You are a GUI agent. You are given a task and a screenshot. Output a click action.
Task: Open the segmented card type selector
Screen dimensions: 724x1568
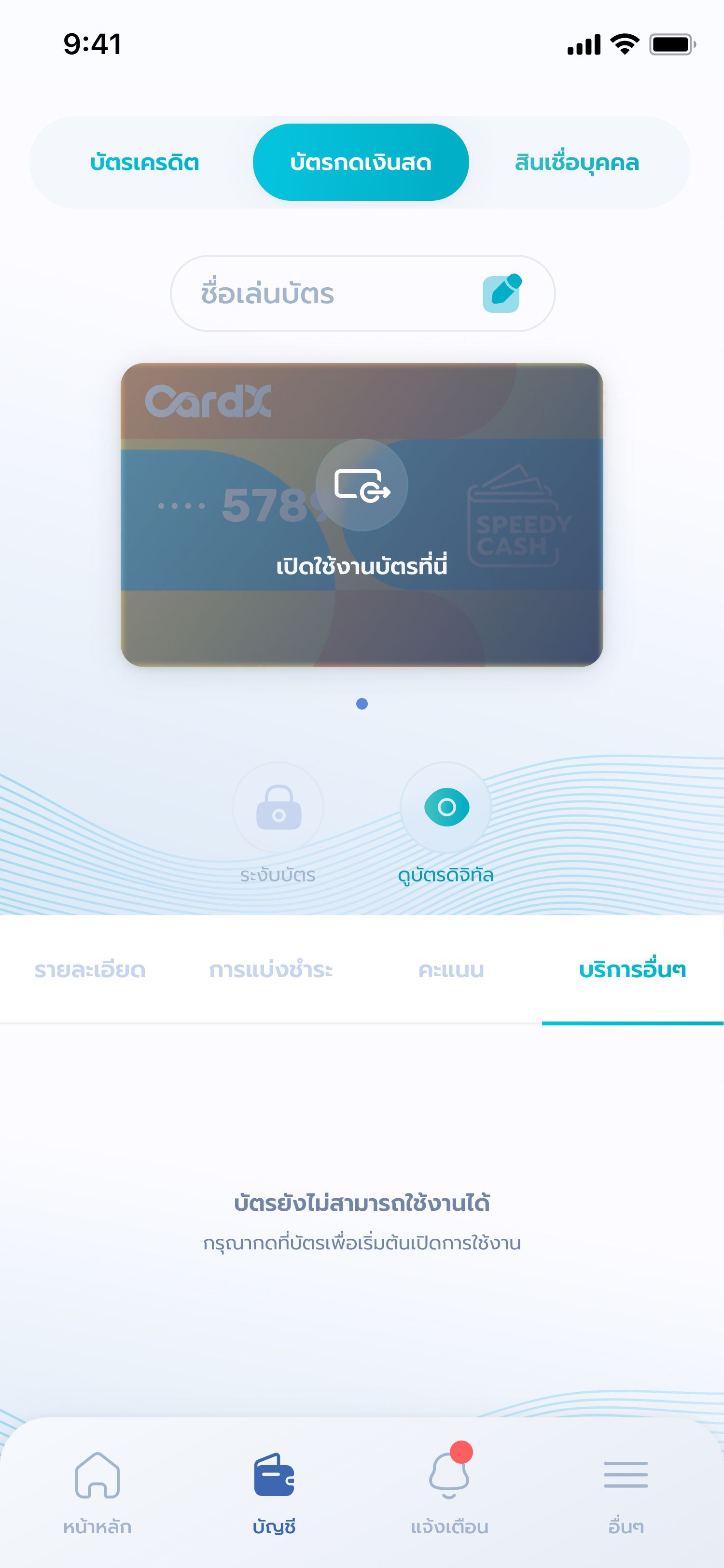[x=362, y=162]
